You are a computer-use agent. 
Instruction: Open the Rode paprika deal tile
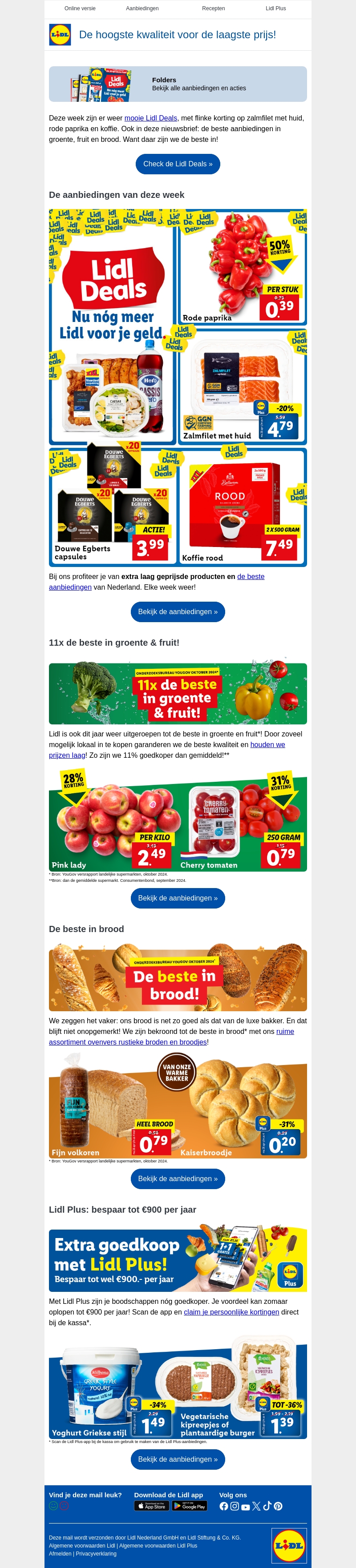pyautogui.click(x=242, y=267)
